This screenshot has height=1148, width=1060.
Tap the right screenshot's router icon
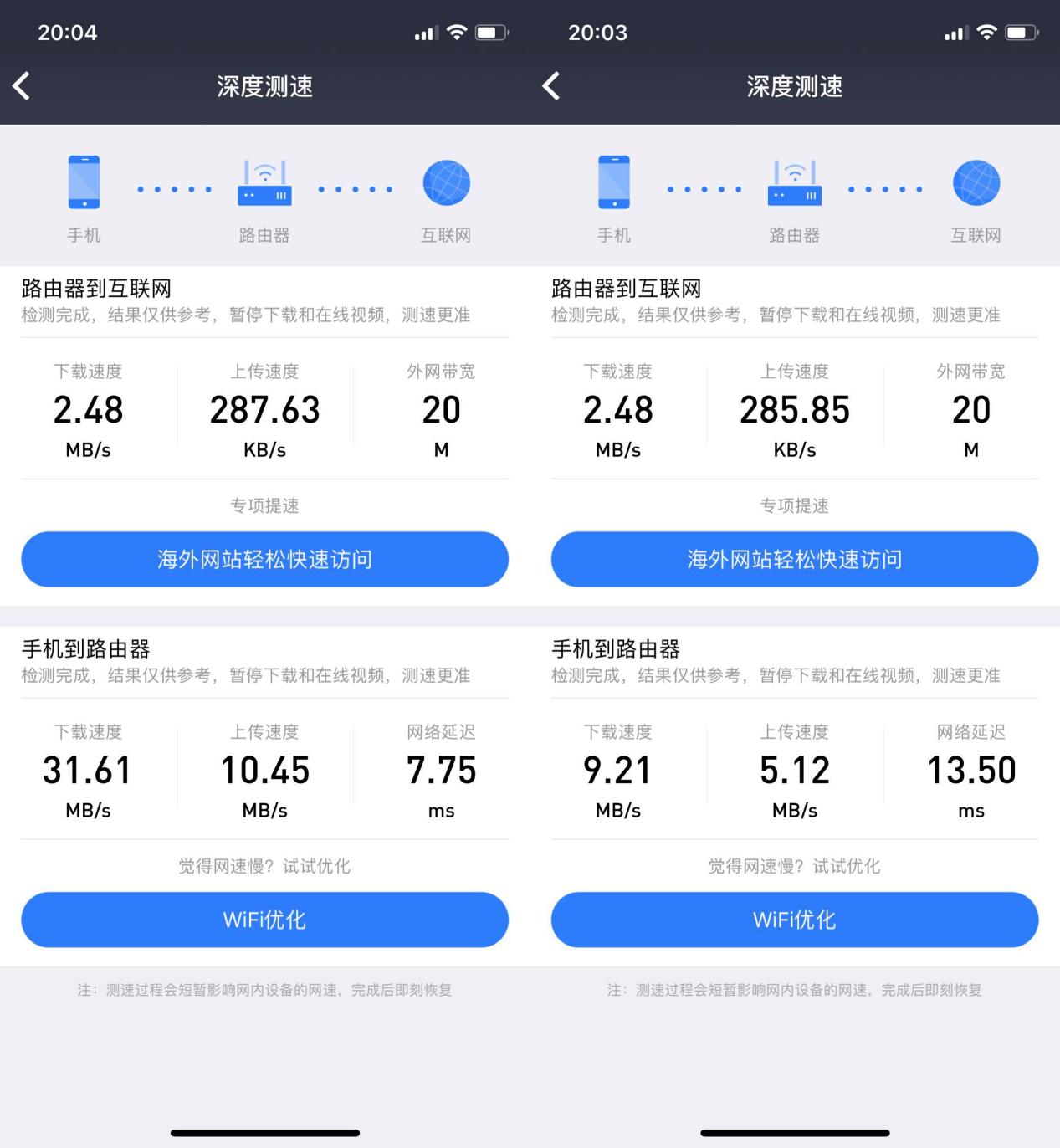pos(794,187)
